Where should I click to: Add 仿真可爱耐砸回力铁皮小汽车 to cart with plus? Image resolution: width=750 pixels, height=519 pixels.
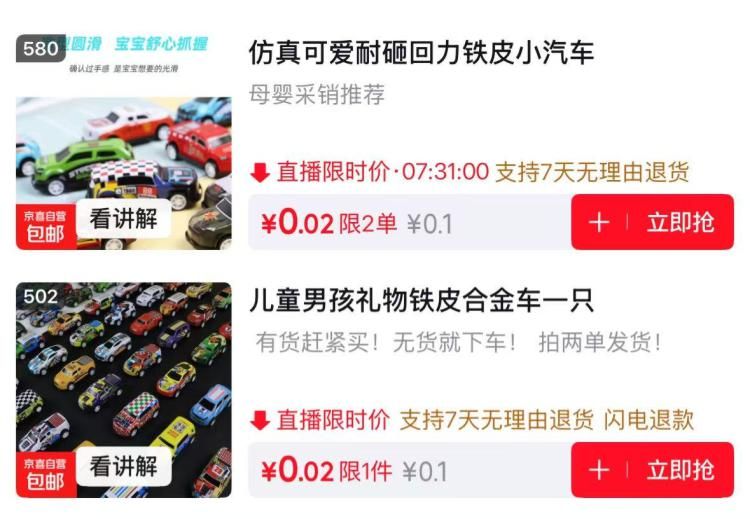point(599,222)
